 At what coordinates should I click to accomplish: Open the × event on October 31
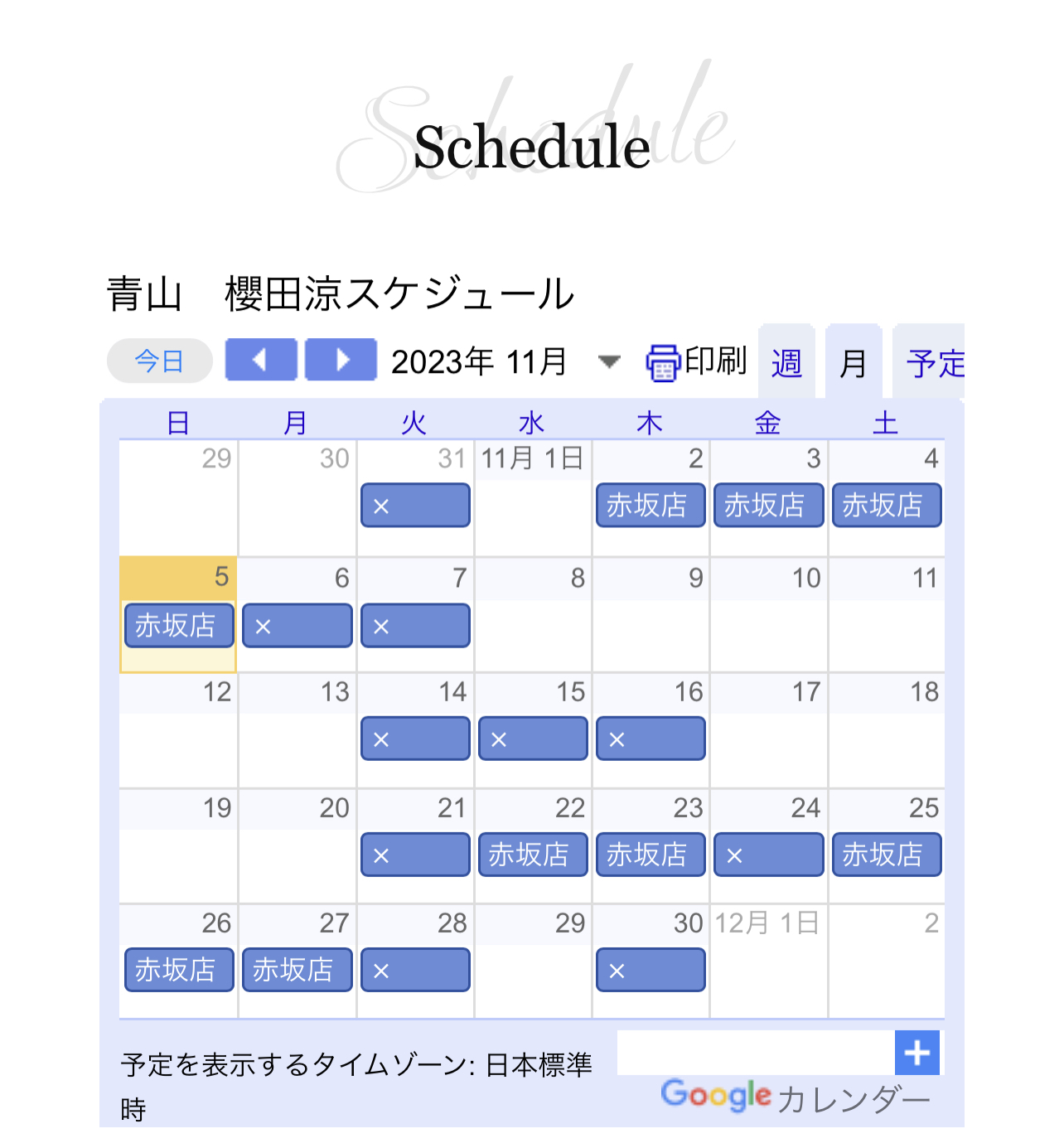[415, 506]
